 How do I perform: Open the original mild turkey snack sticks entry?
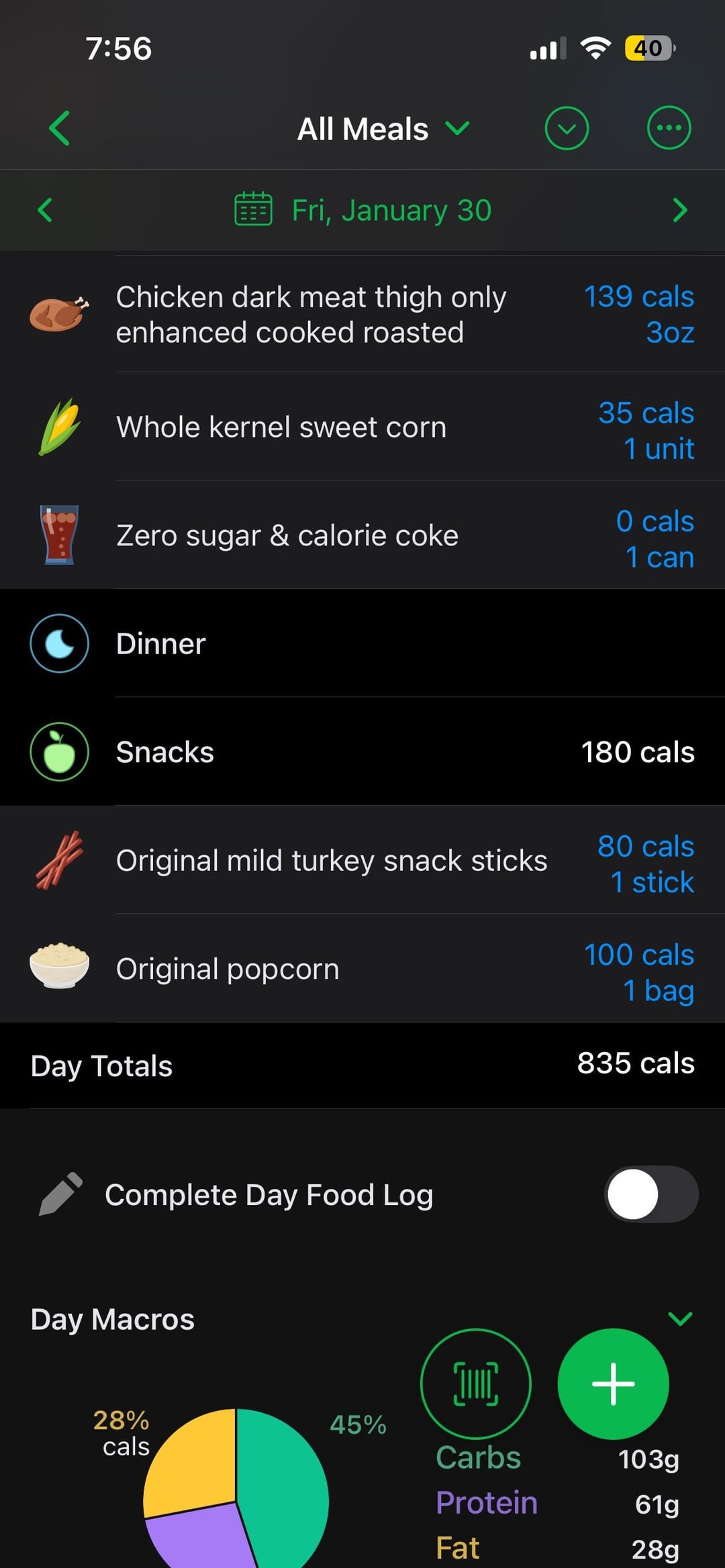click(x=362, y=861)
